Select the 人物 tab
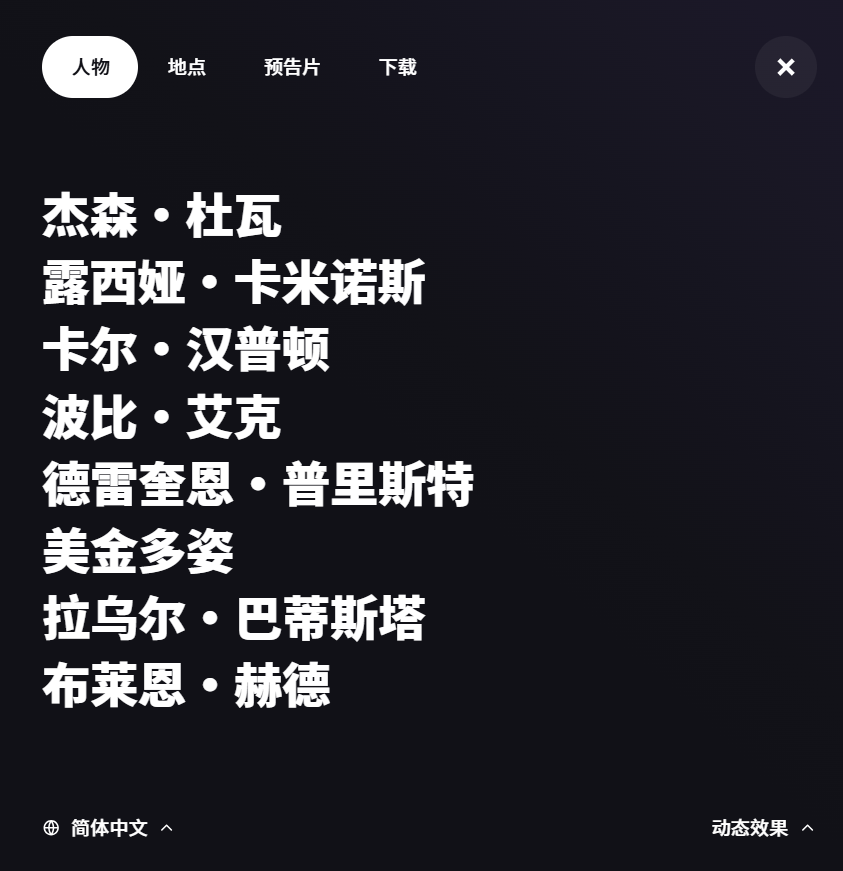843x871 pixels. tap(90, 67)
